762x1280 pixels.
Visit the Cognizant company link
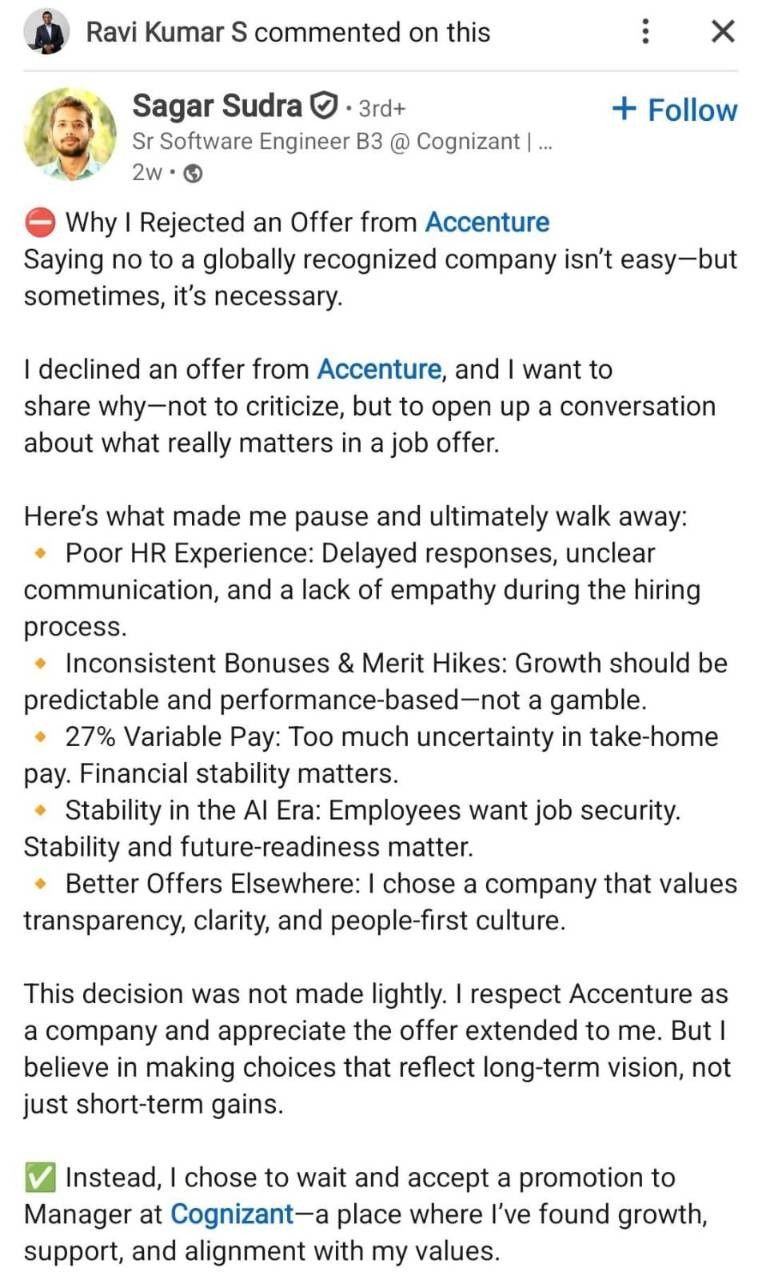[x=232, y=1214]
